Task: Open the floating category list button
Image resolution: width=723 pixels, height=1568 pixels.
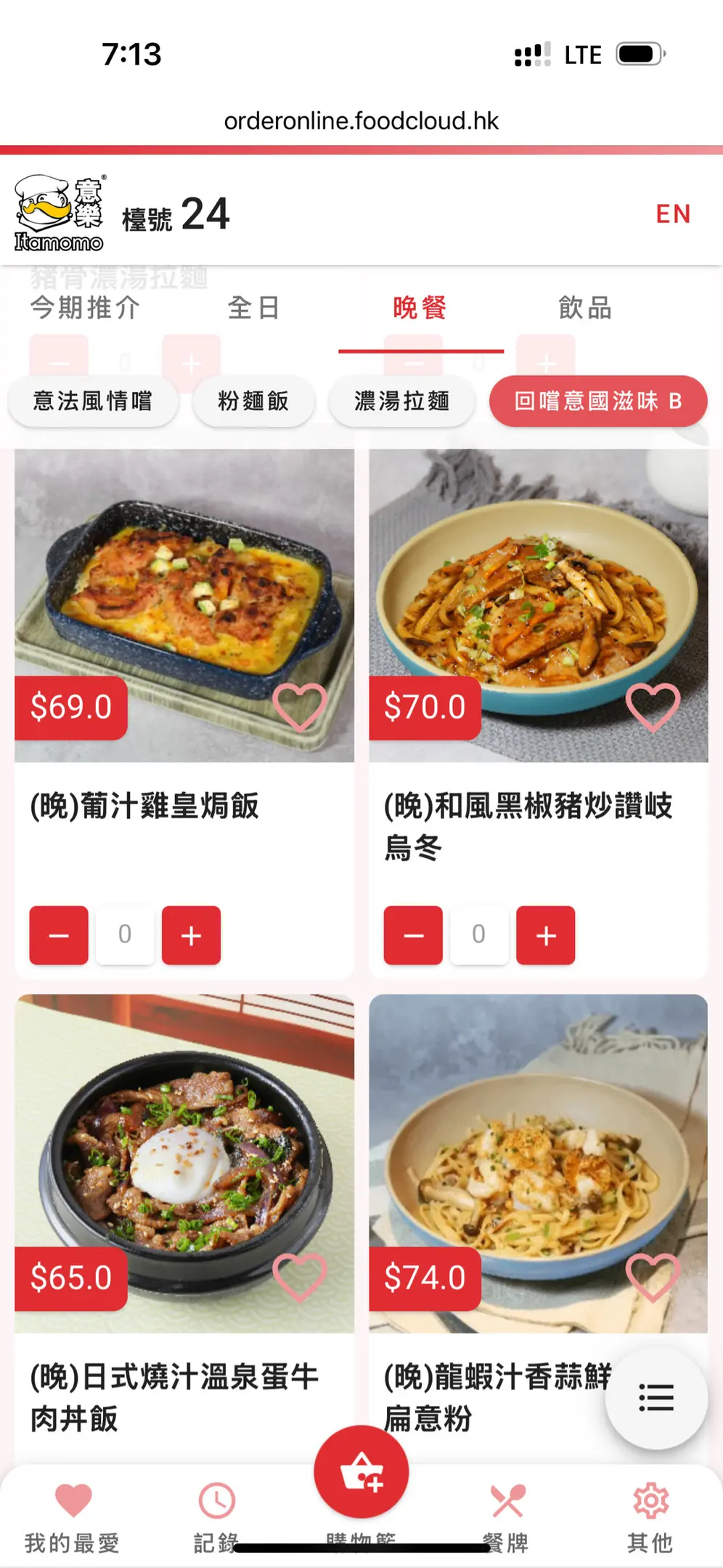Action: pyautogui.click(x=656, y=1397)
